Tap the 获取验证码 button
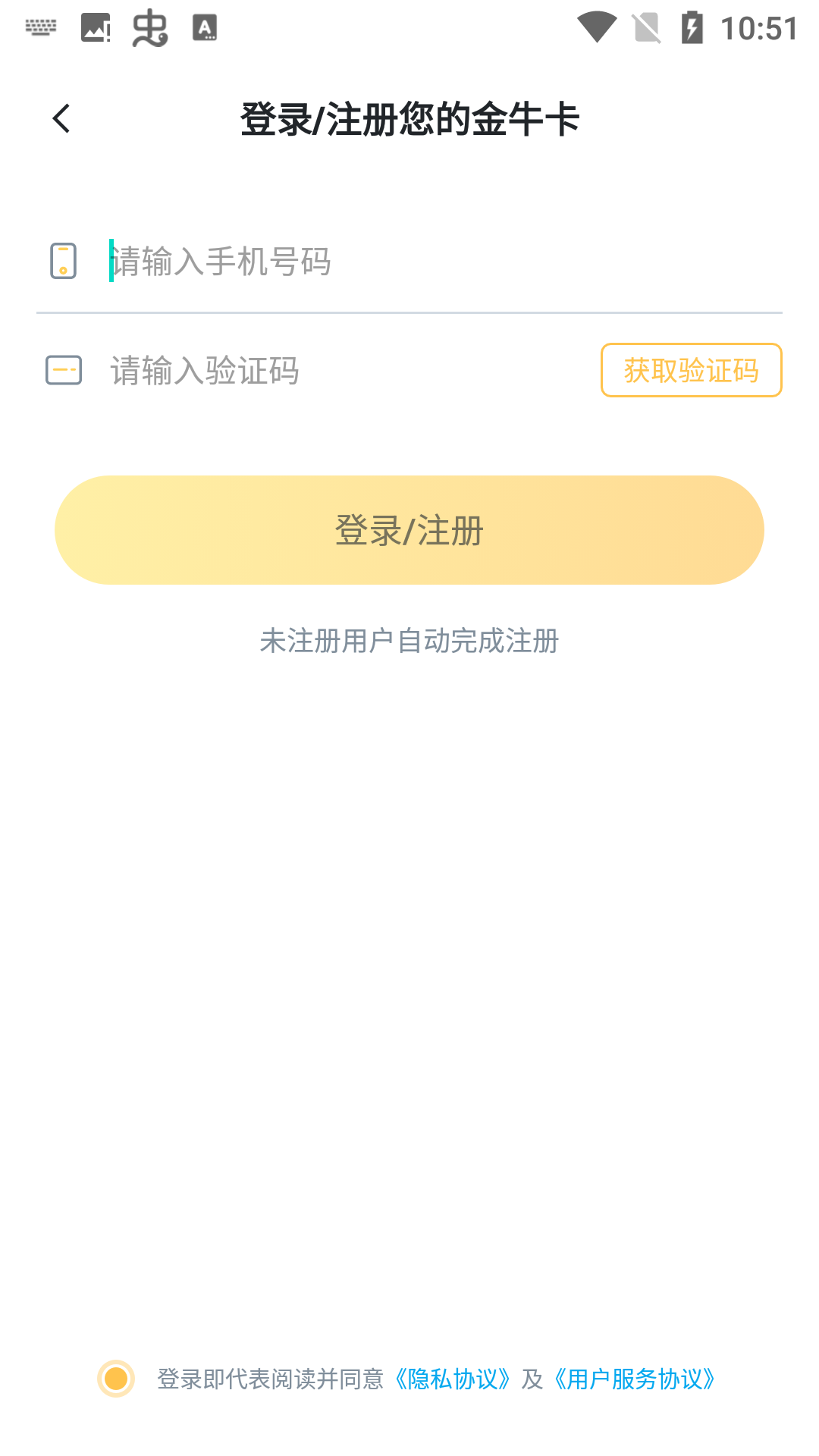 [691, 371]
